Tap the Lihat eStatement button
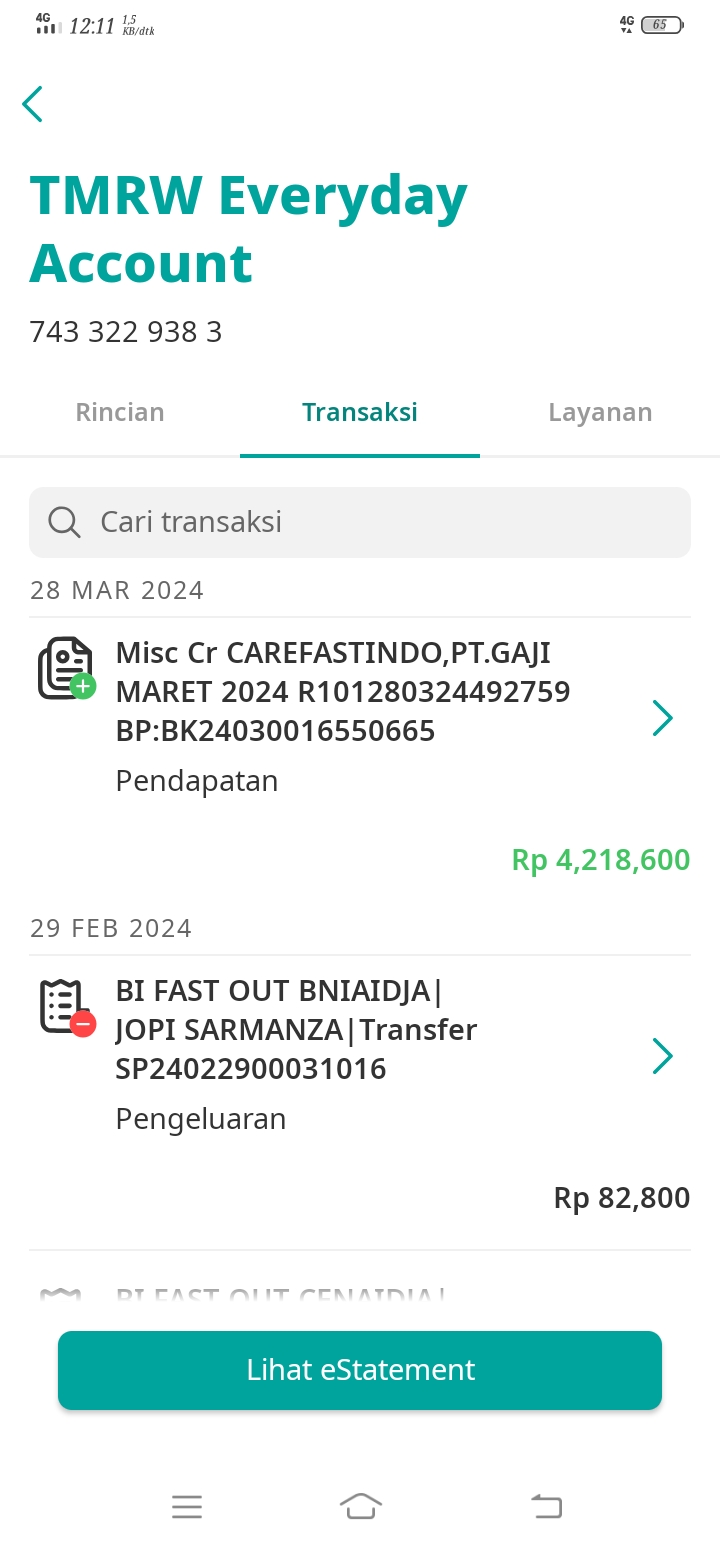This screenshot has height=1544, width=720. click(360, 1370)
